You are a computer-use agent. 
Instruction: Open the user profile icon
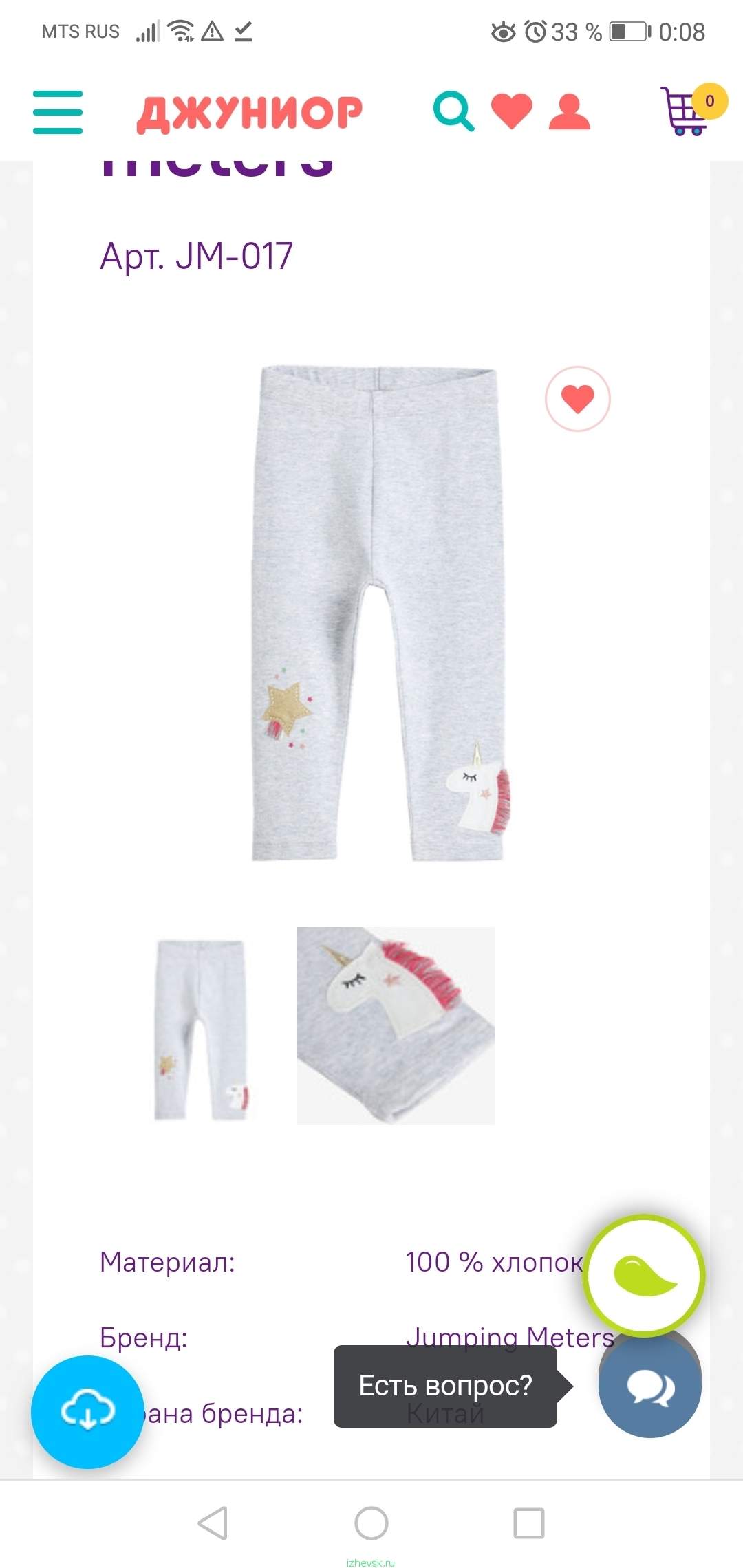(570, 112)
